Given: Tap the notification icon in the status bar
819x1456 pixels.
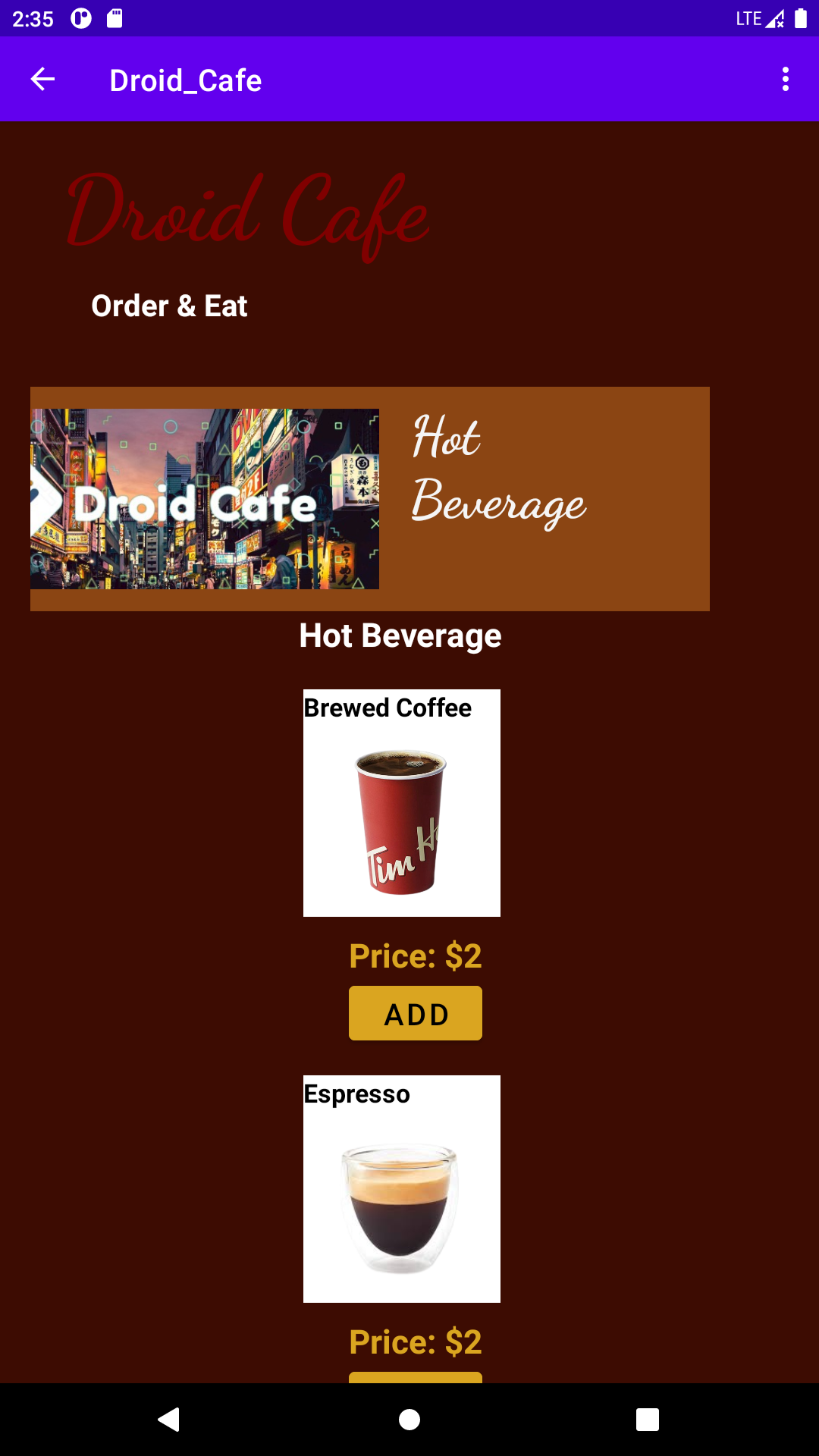Looking at the screenshot, I should tap(80, 18).
